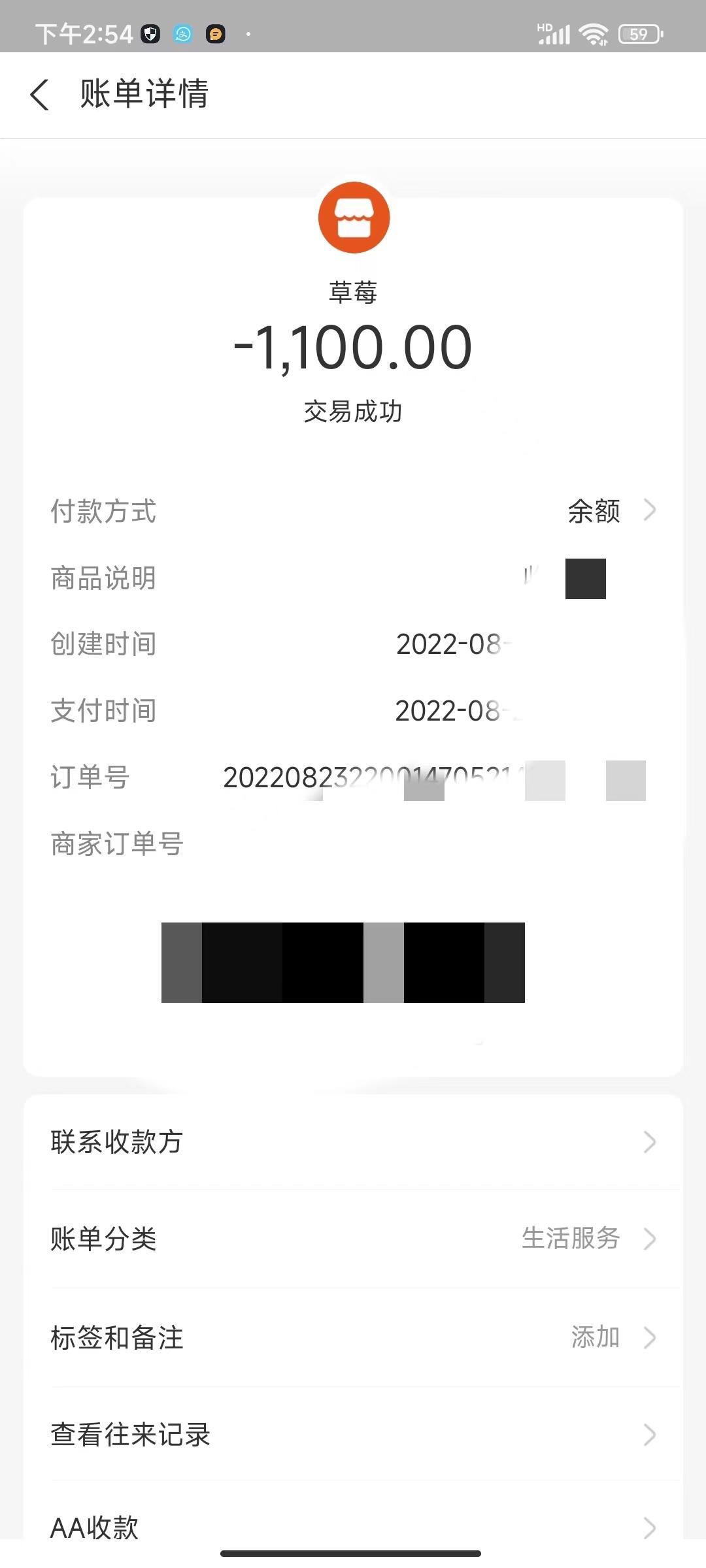
Task: Tap the chat notification icon in status bar
Action: click(x=216, y=34)
